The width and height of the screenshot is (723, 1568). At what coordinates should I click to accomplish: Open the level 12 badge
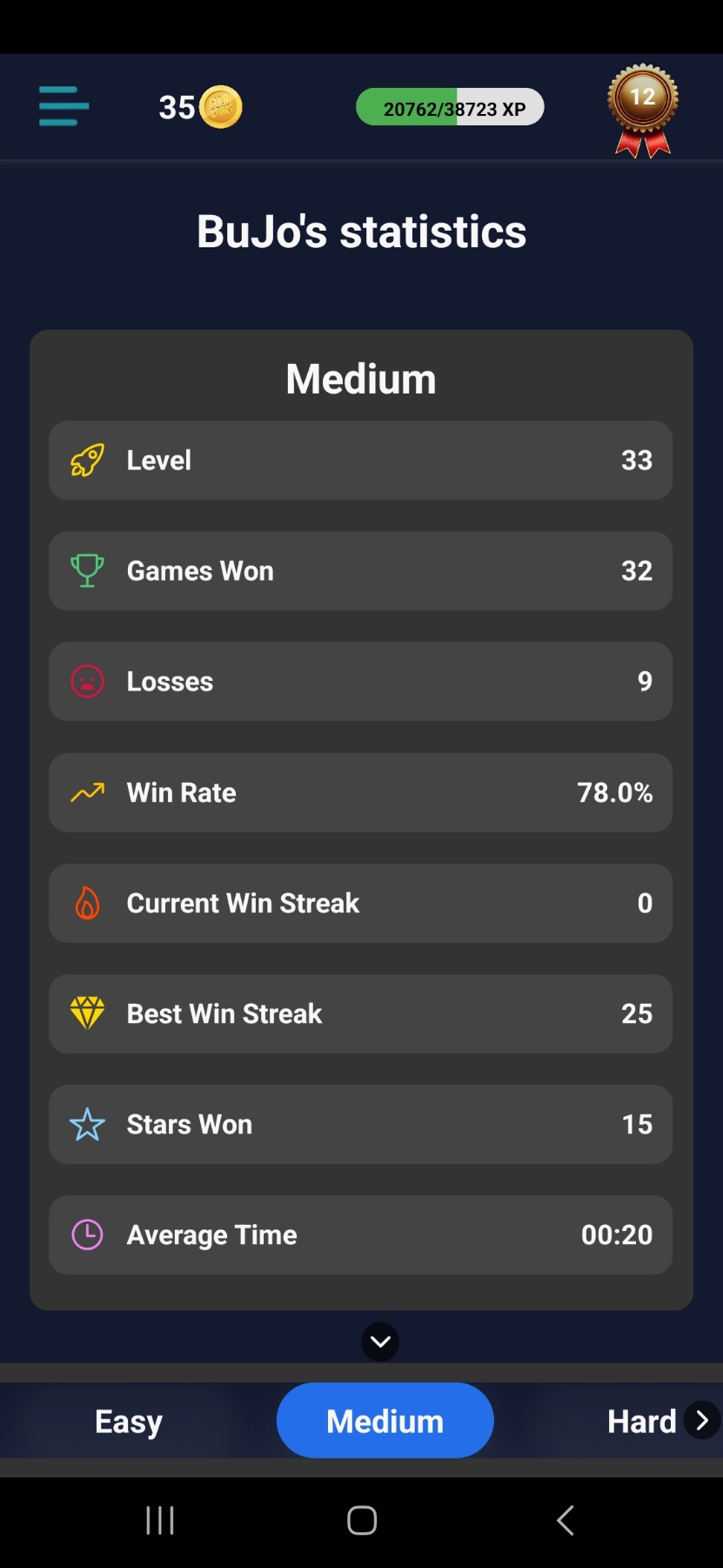pyautogui.click(x=643, y=111)
